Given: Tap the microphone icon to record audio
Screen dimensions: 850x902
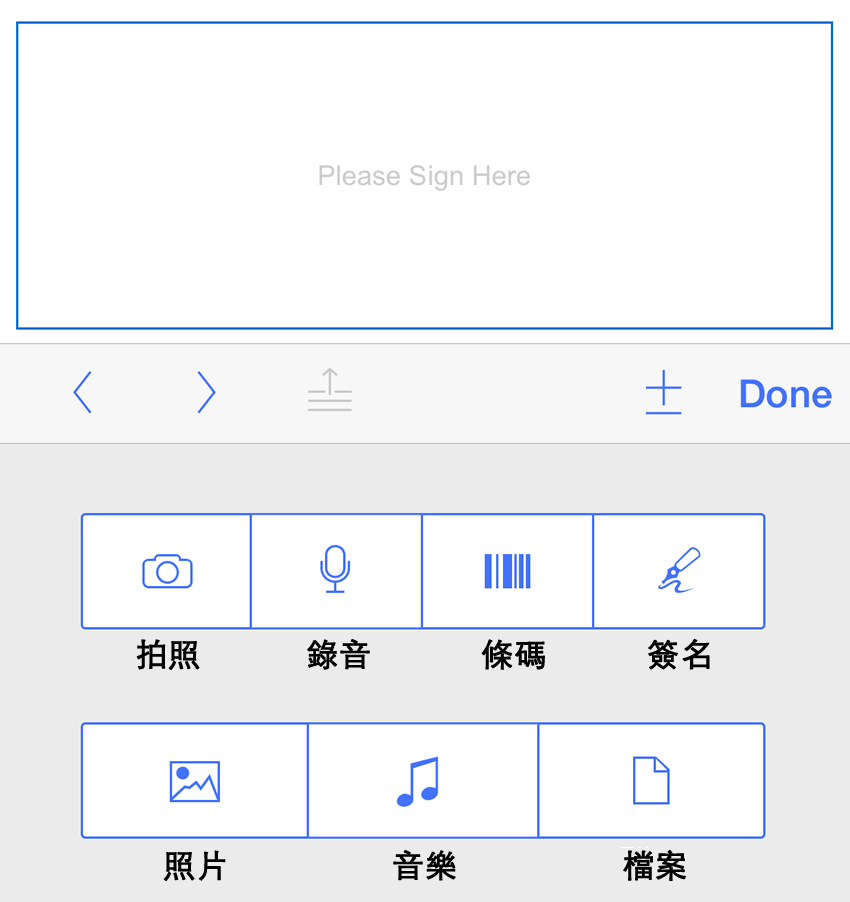Looking at the screenshot, I should pyautogui.click(x=336, y=570).
